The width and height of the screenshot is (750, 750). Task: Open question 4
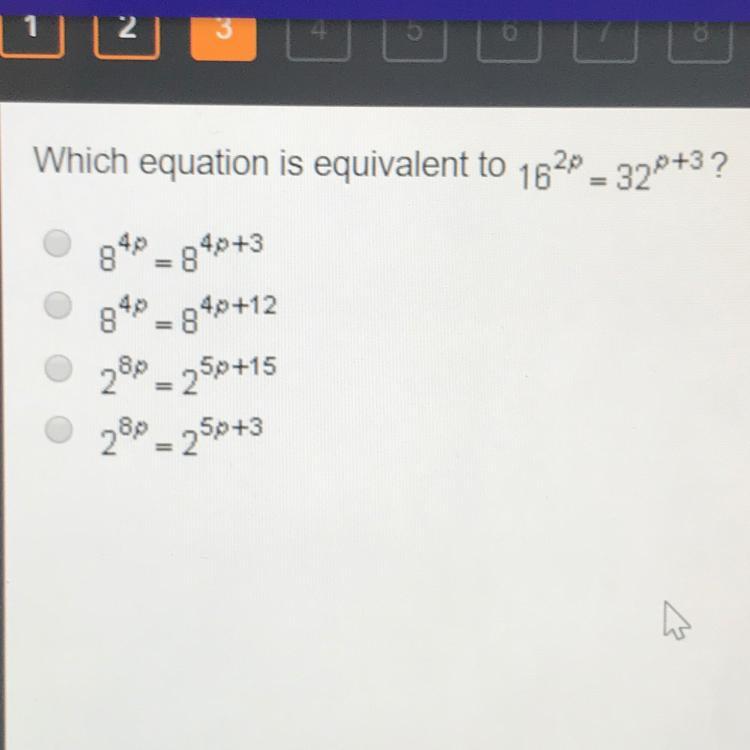click(319, 35)
